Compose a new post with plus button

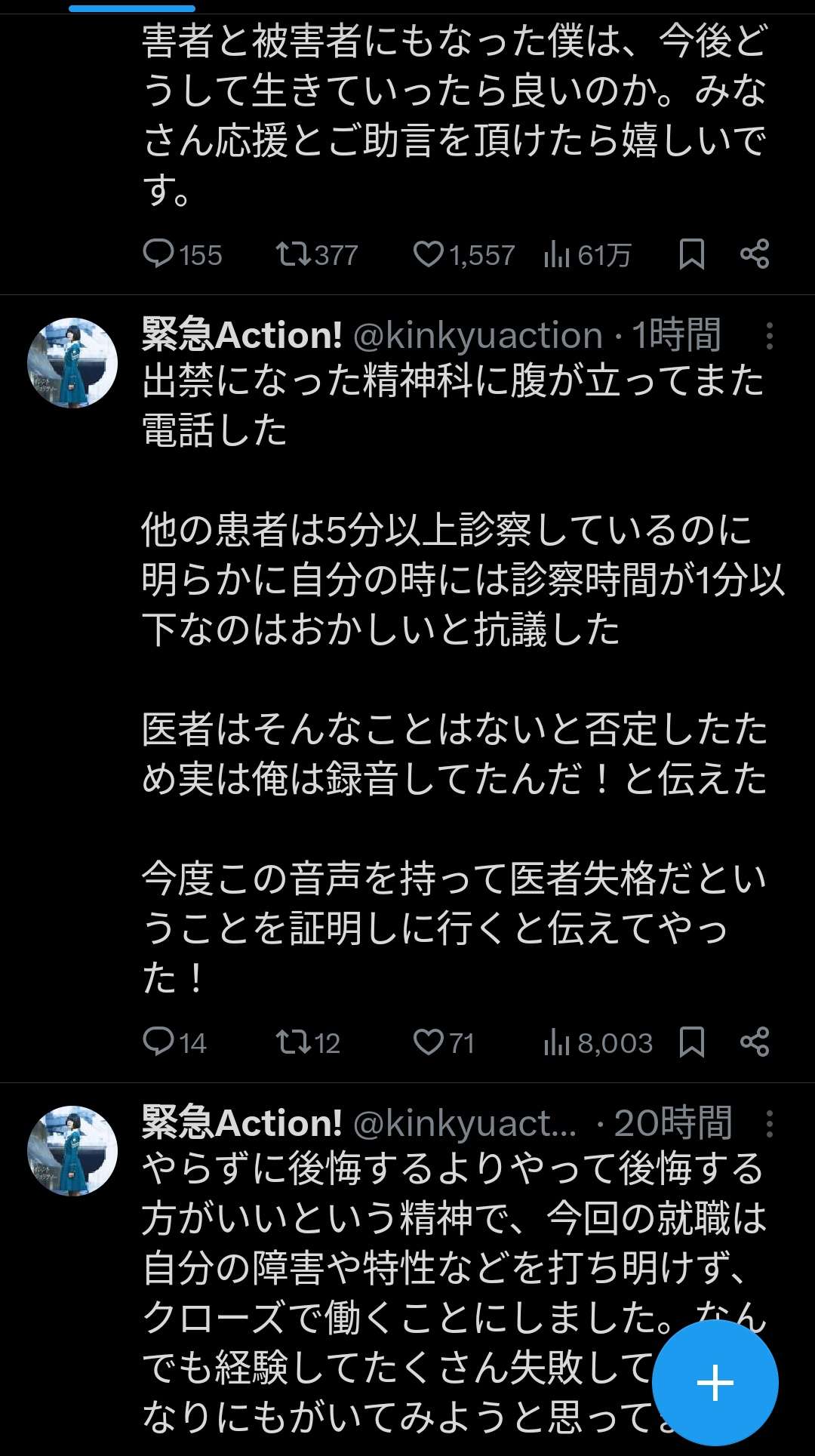tap(715, 1383)
